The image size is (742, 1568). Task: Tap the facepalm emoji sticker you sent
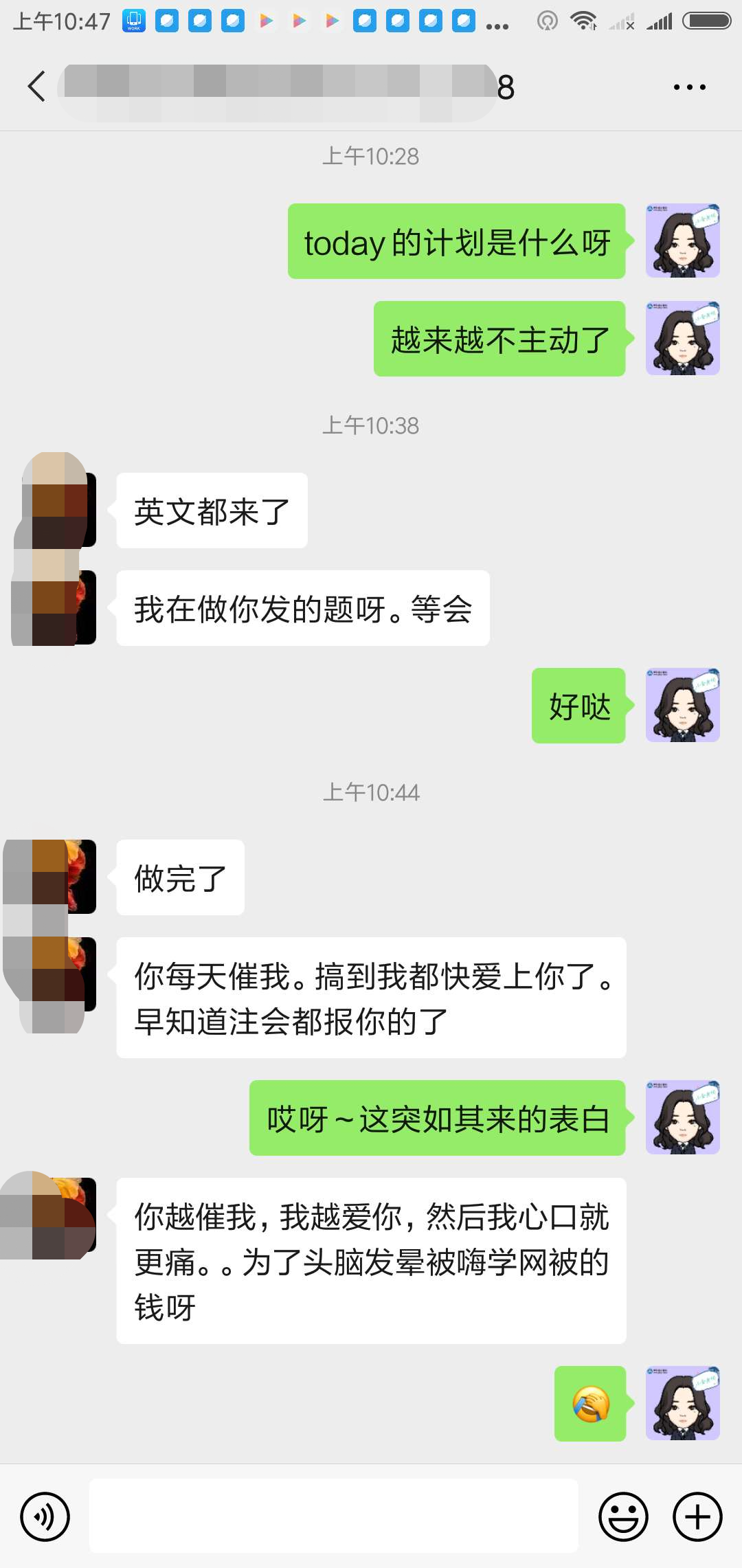tap(589, 1404)
